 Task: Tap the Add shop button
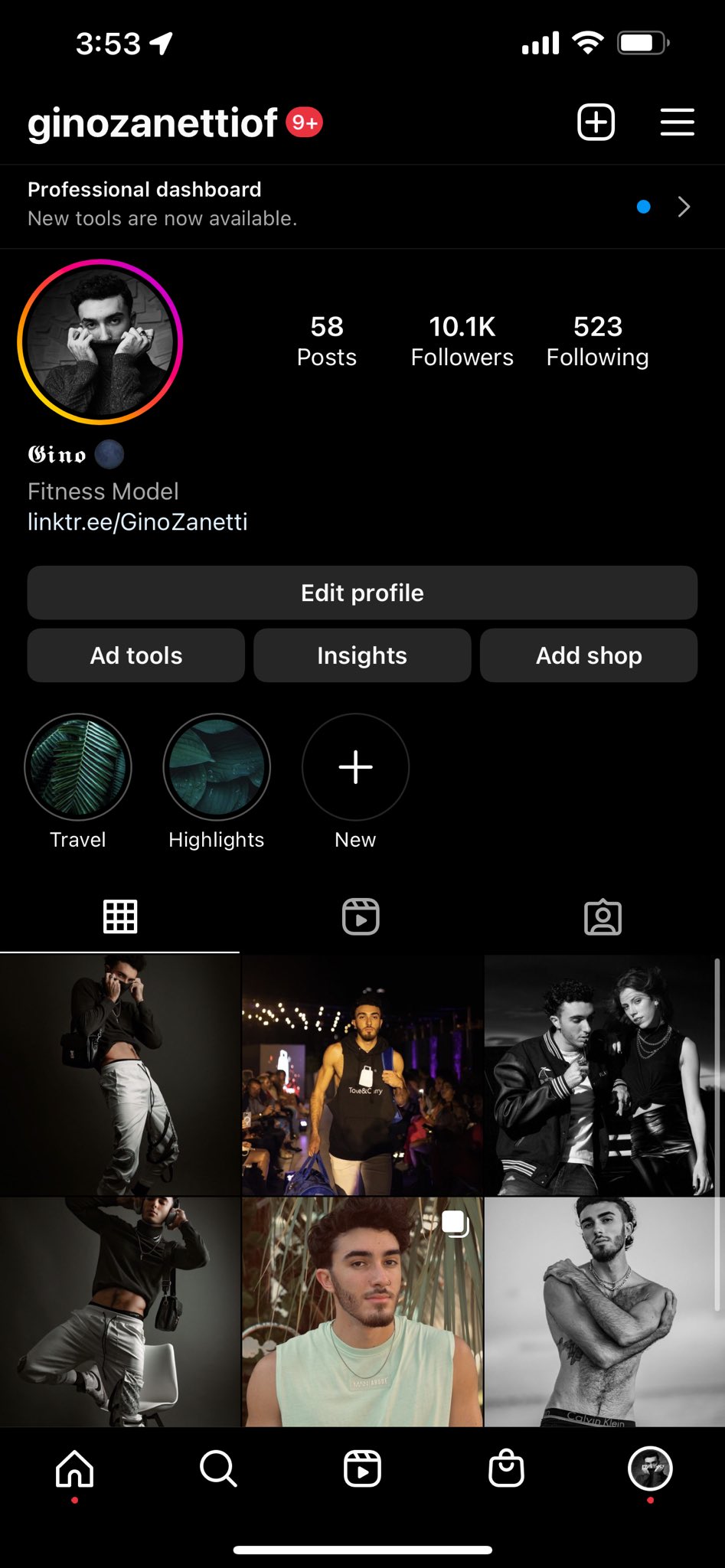click(x=589, y=655)
